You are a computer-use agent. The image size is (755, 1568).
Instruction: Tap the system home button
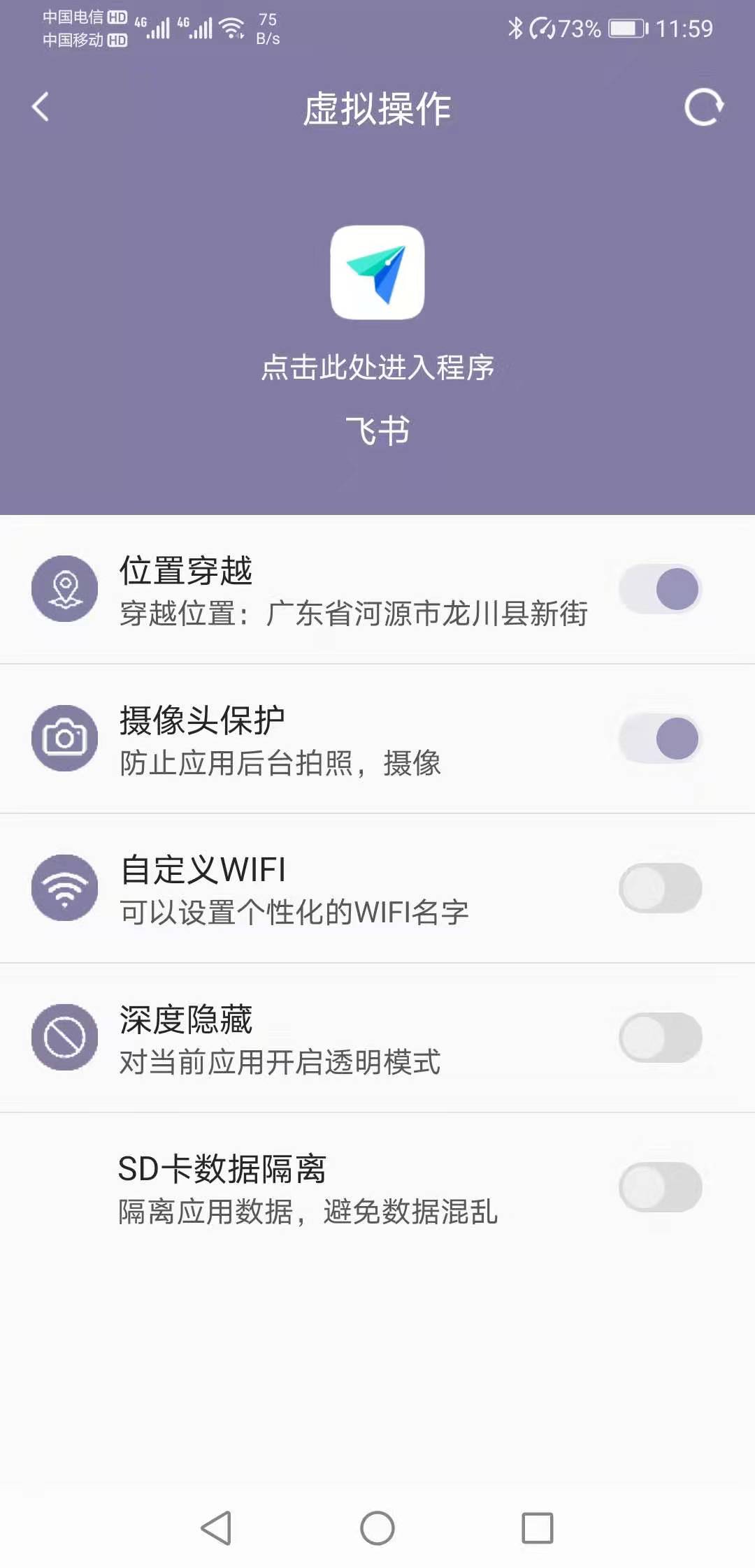click(377, 1528)
